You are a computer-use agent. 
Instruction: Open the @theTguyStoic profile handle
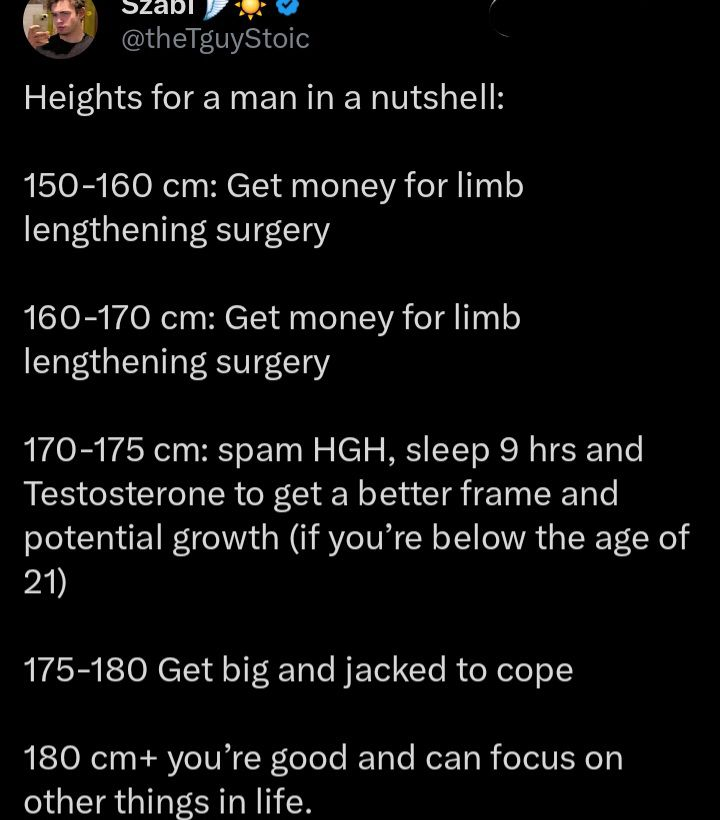(215, 39)
